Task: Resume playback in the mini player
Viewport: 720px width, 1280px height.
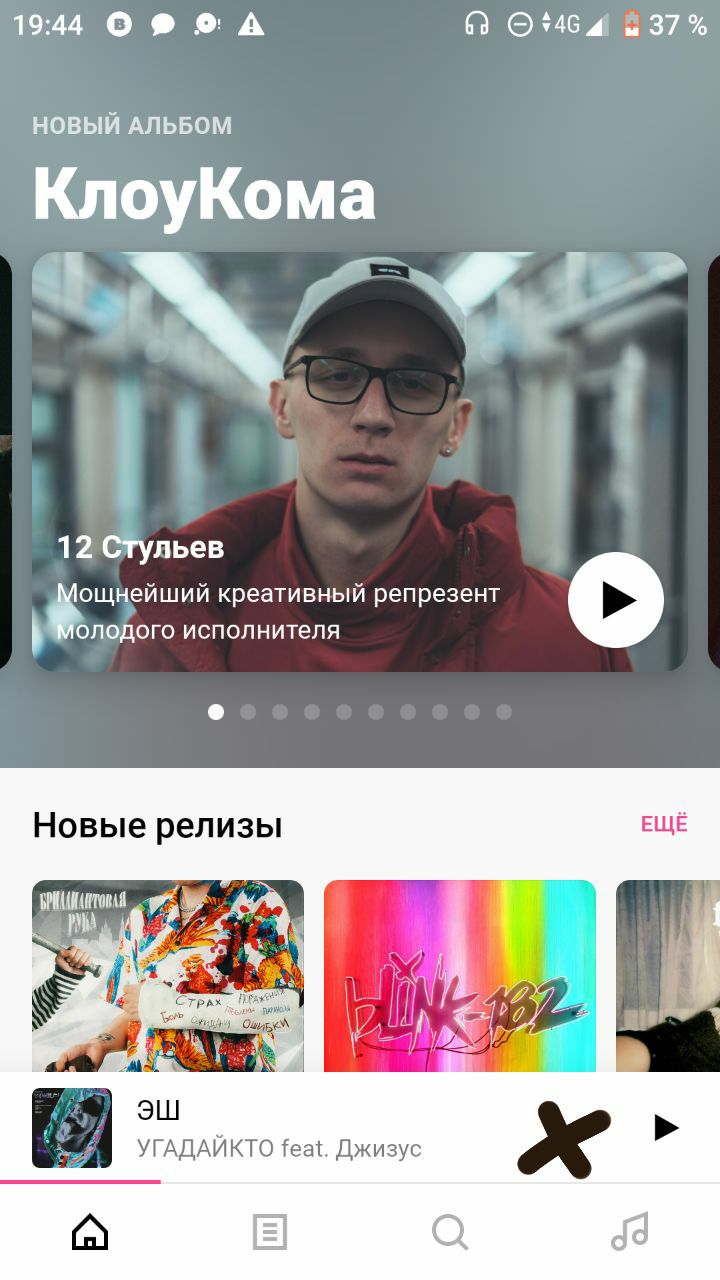Action: tap(665, 1128)
